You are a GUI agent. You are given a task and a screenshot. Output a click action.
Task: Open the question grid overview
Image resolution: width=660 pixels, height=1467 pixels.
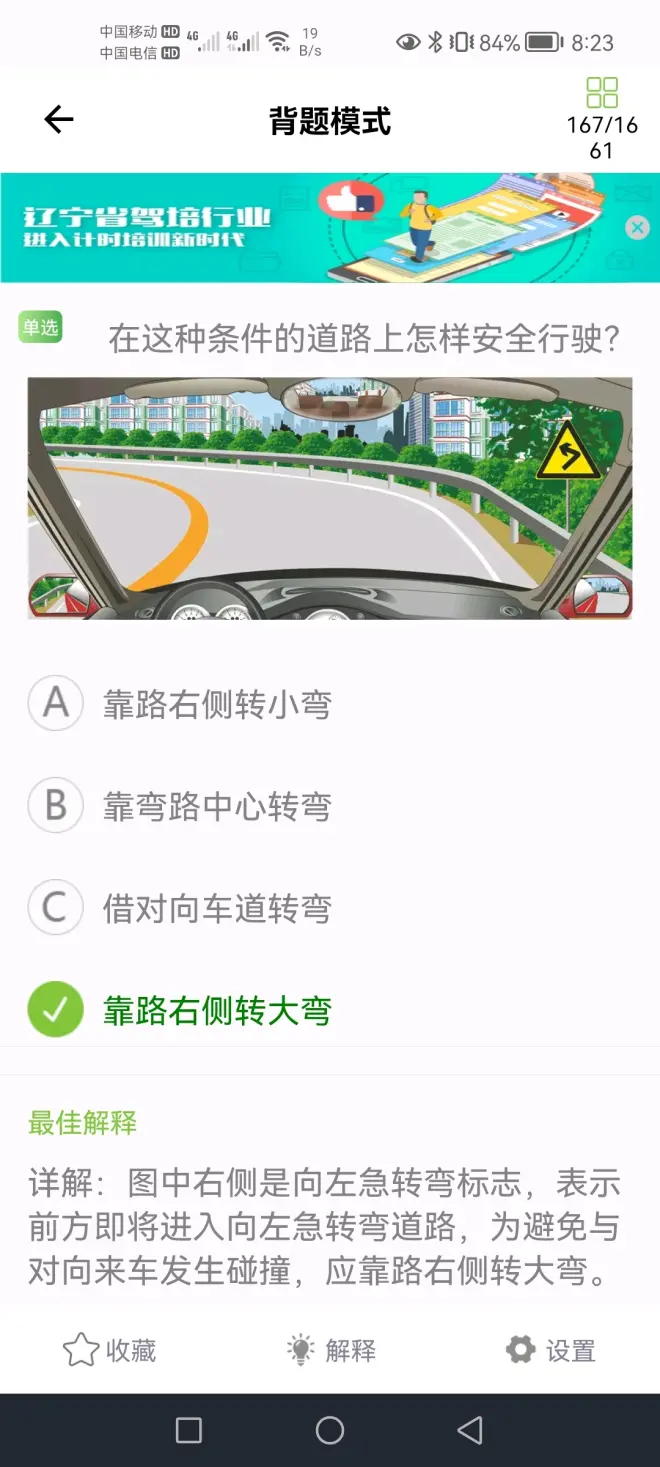[602, 93]
